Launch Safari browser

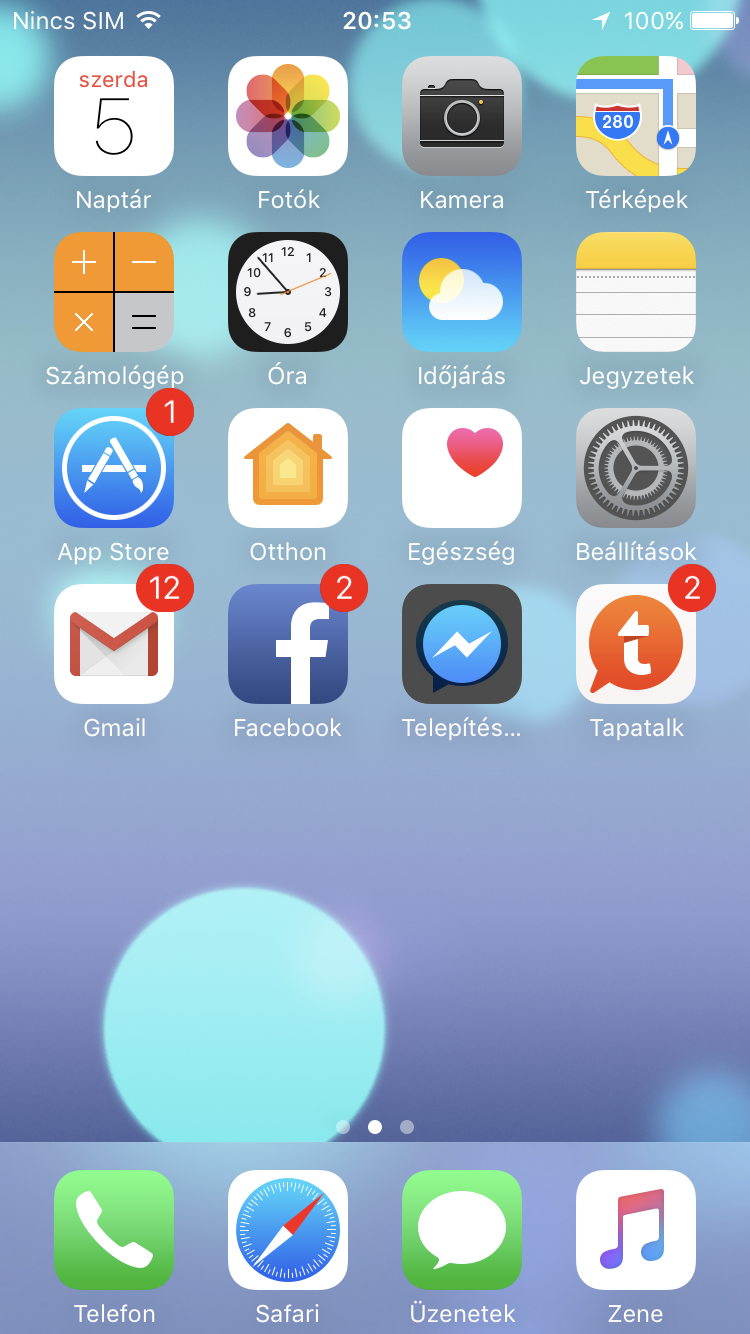[x=288, y=1231]
